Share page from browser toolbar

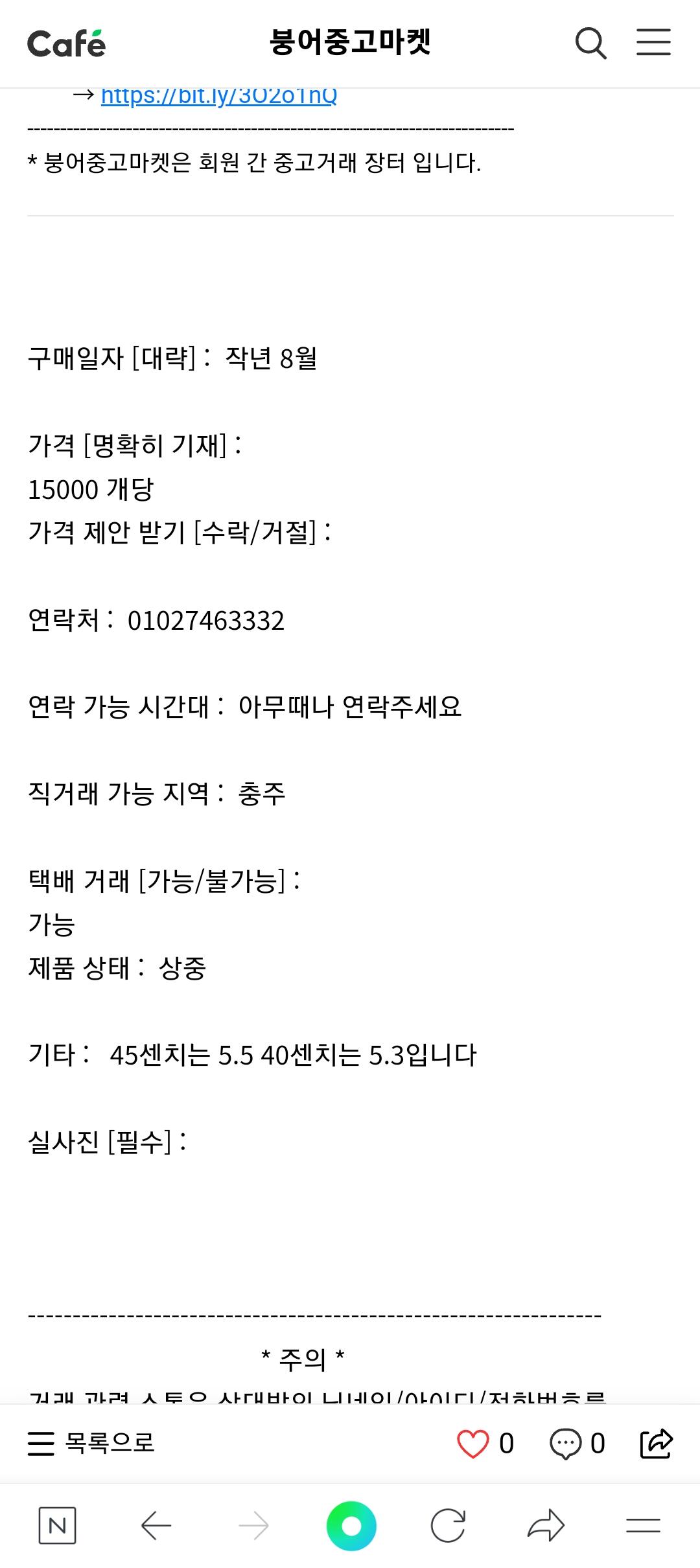tap(546, 1525)
